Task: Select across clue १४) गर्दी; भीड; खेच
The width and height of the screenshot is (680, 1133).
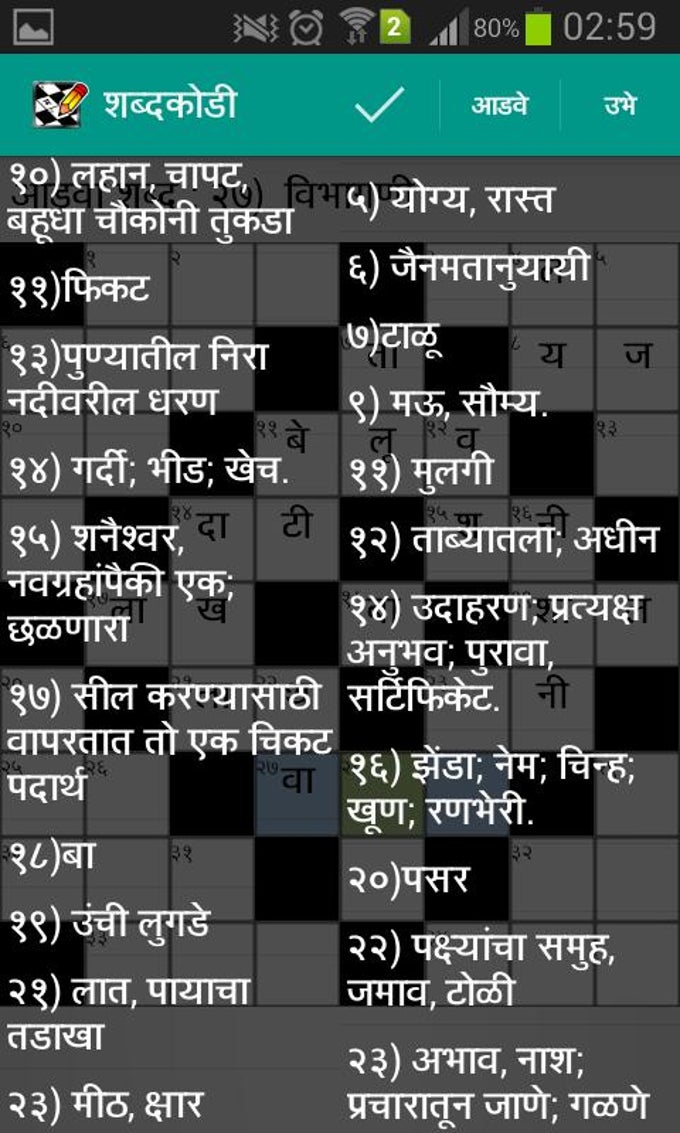Action: 150,469
